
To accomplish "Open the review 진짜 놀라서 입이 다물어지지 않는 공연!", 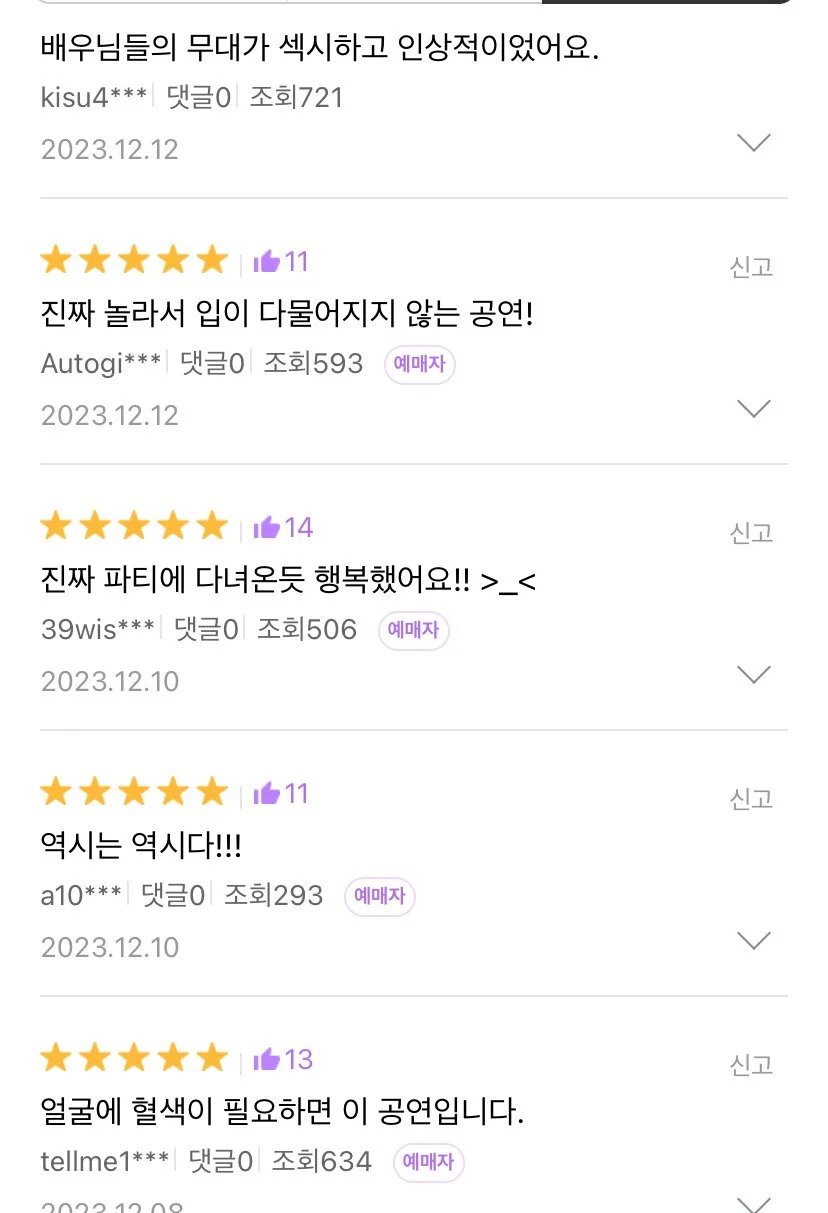I will click(287, 315).
